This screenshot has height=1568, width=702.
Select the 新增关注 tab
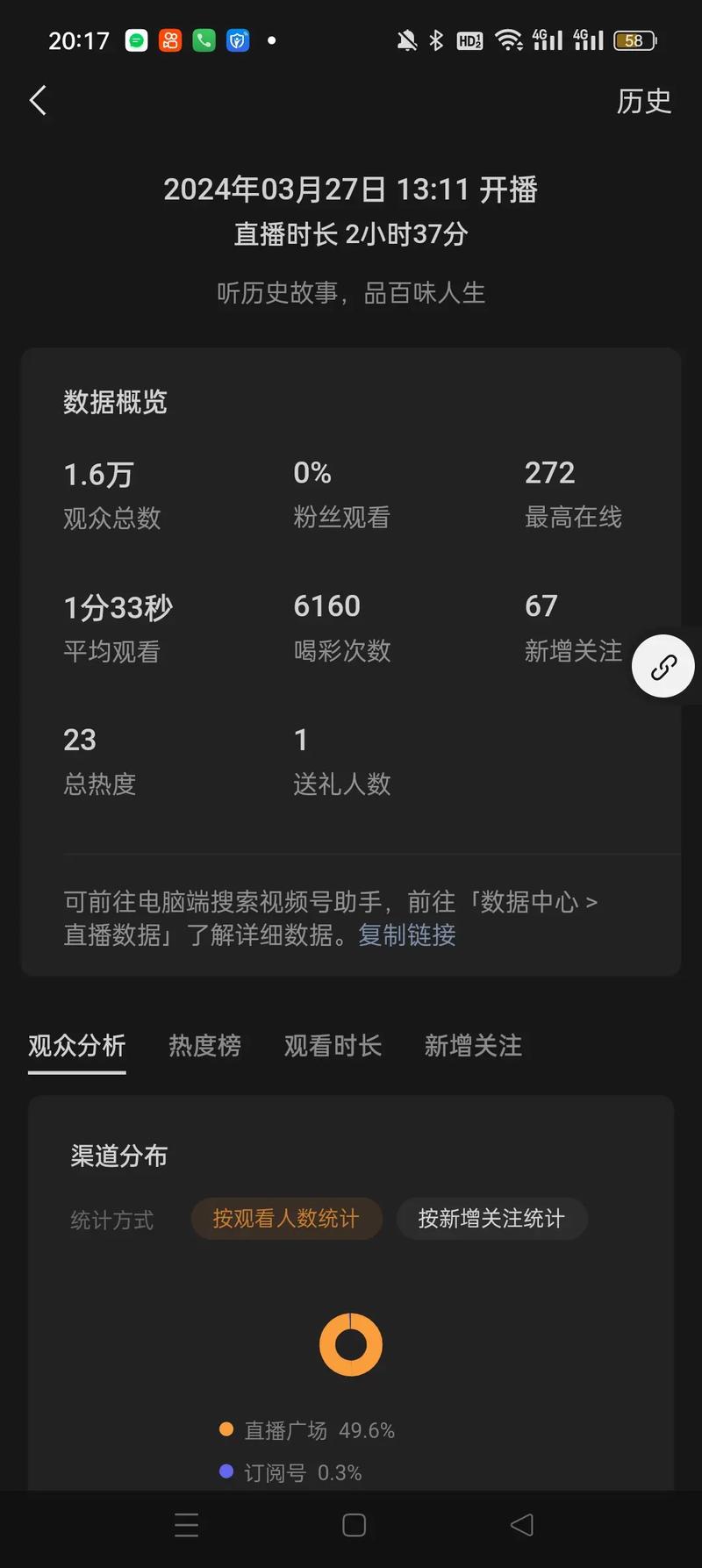(x=473, y=1046)
